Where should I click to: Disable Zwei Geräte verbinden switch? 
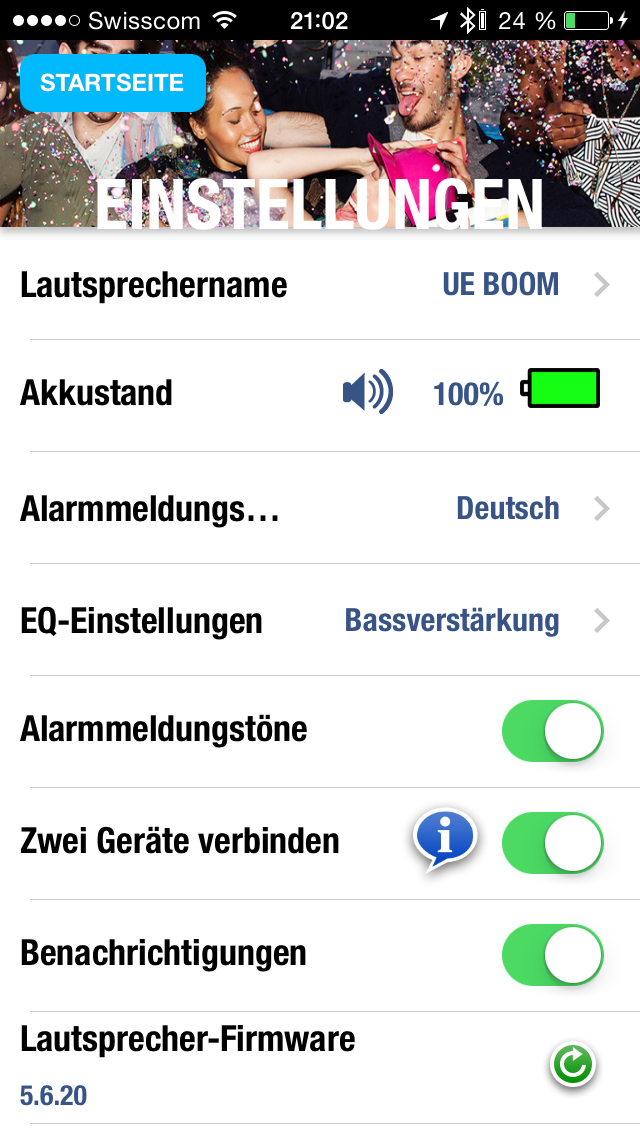point(553,843)
